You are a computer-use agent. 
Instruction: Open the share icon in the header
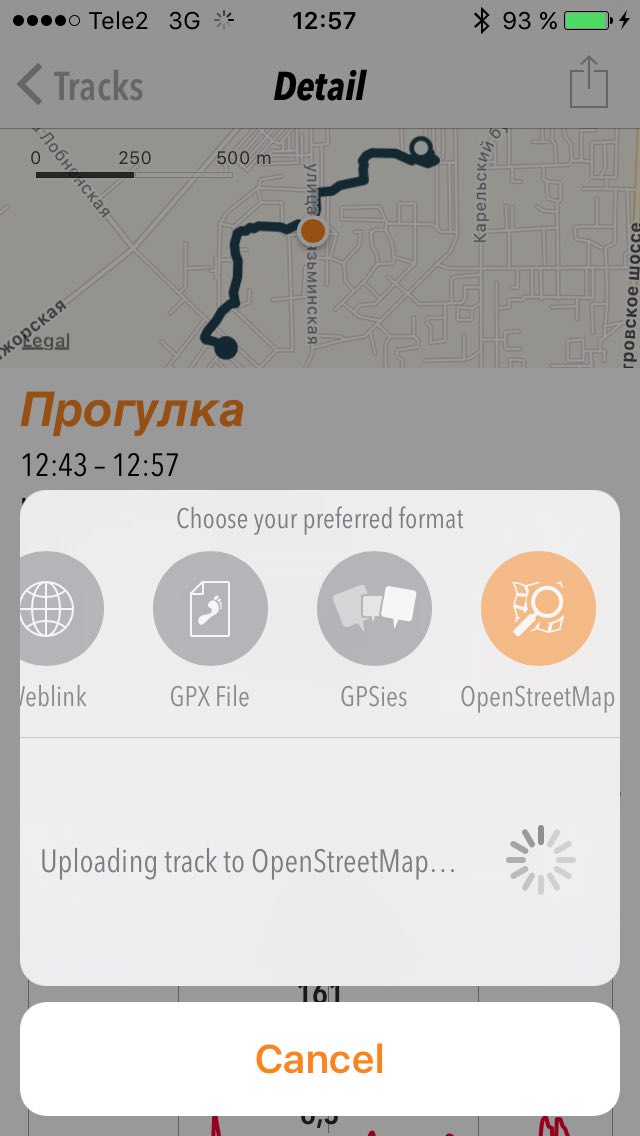(588, 81)
